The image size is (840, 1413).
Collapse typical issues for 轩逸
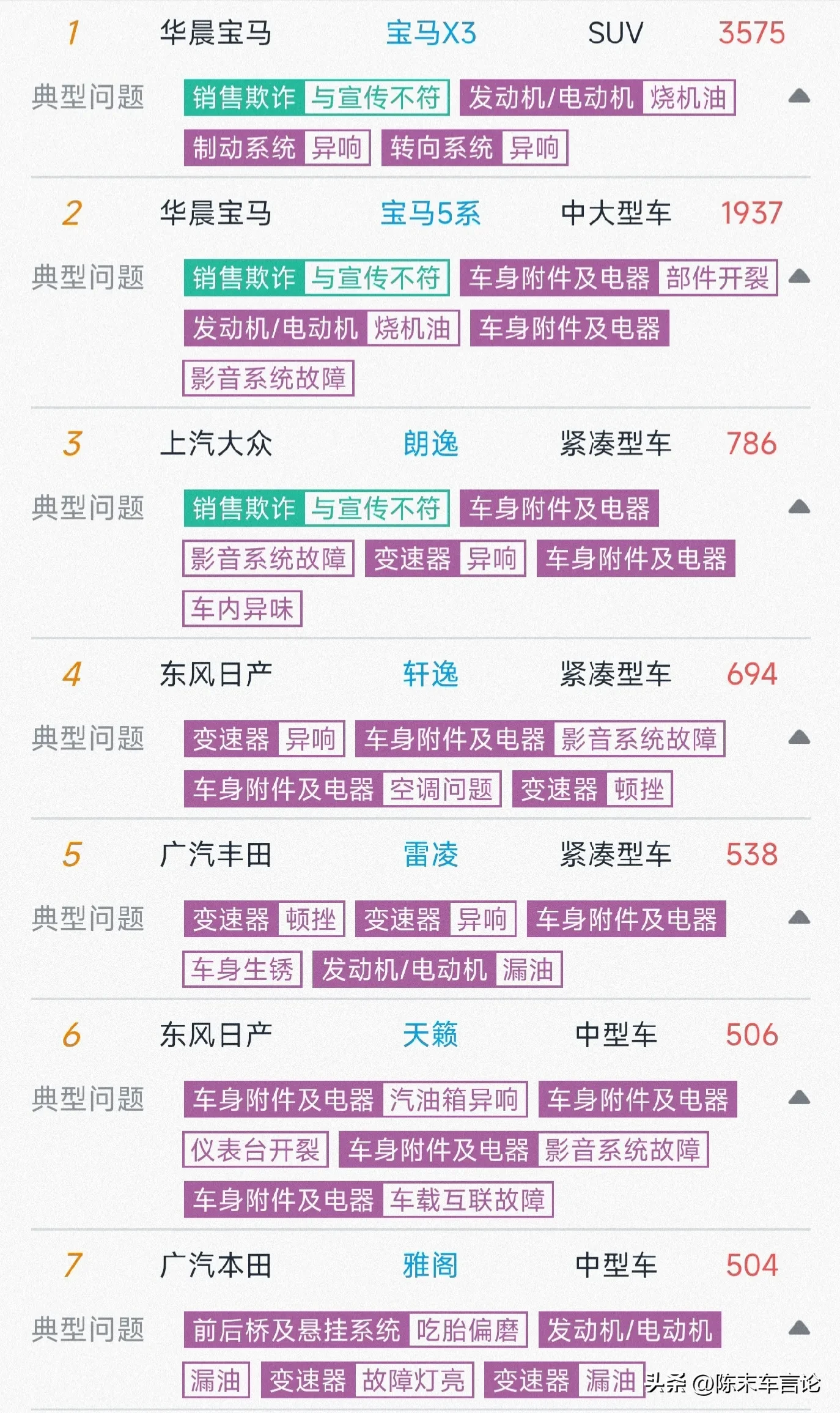(799, 738)
